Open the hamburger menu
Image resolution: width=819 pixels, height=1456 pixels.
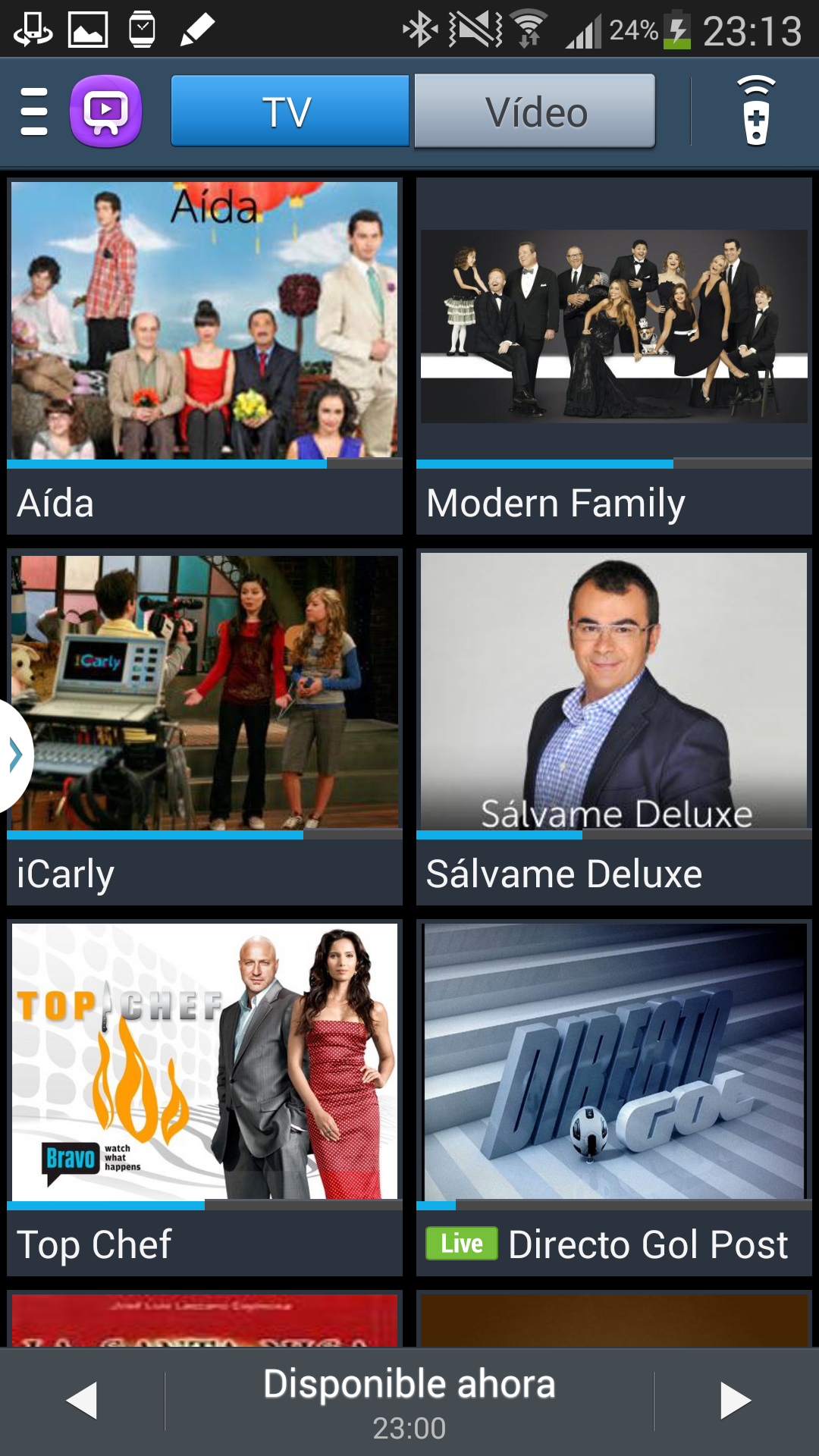click(x=34, y=111)
